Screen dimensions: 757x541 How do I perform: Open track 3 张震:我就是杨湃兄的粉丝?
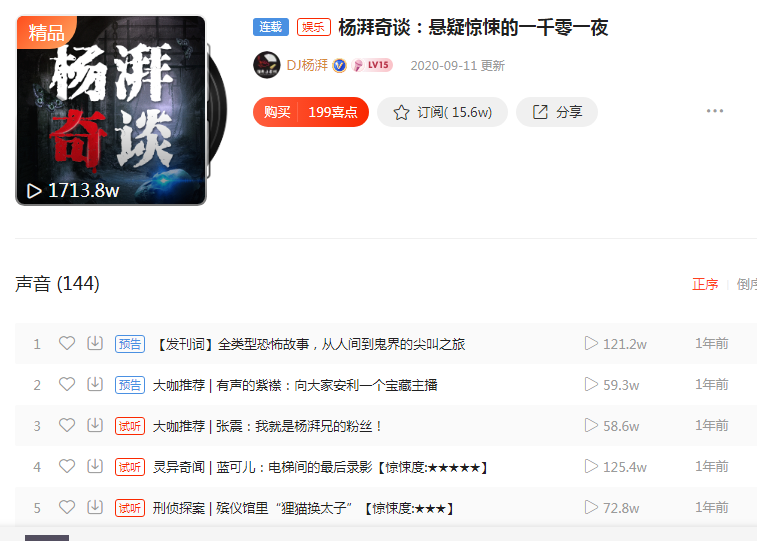(268, 426)
